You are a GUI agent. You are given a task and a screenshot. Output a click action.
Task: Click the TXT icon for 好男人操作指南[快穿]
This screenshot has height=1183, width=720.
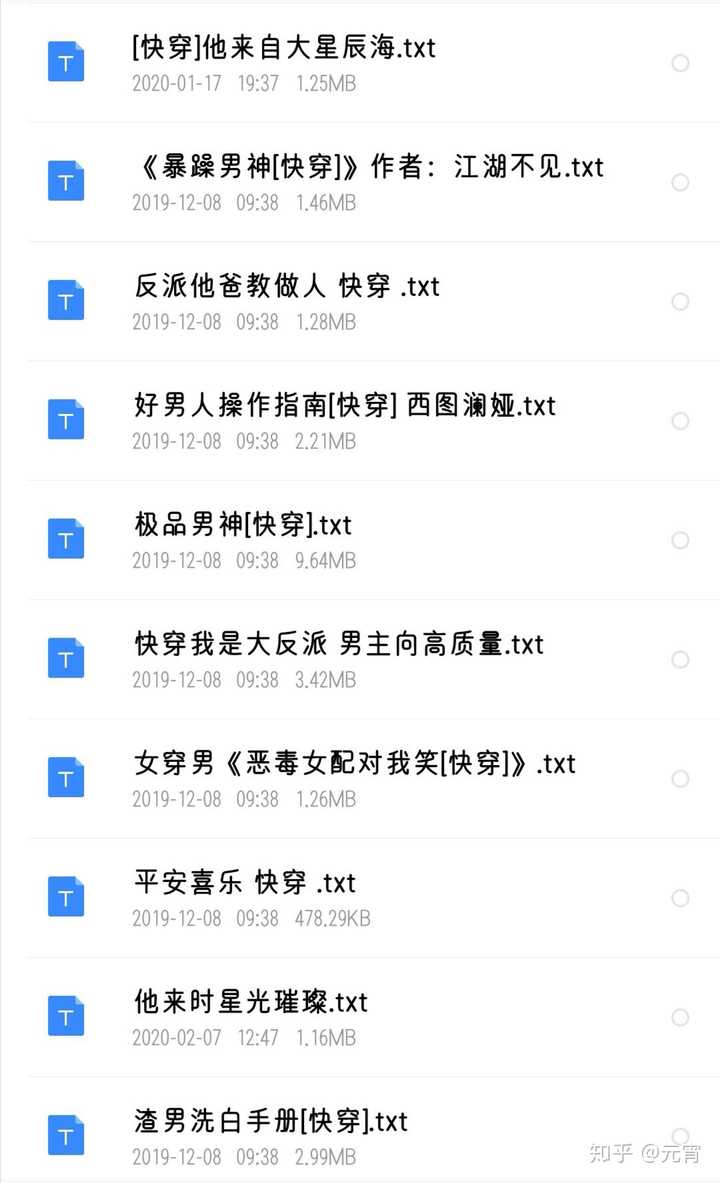click(66, 420)
